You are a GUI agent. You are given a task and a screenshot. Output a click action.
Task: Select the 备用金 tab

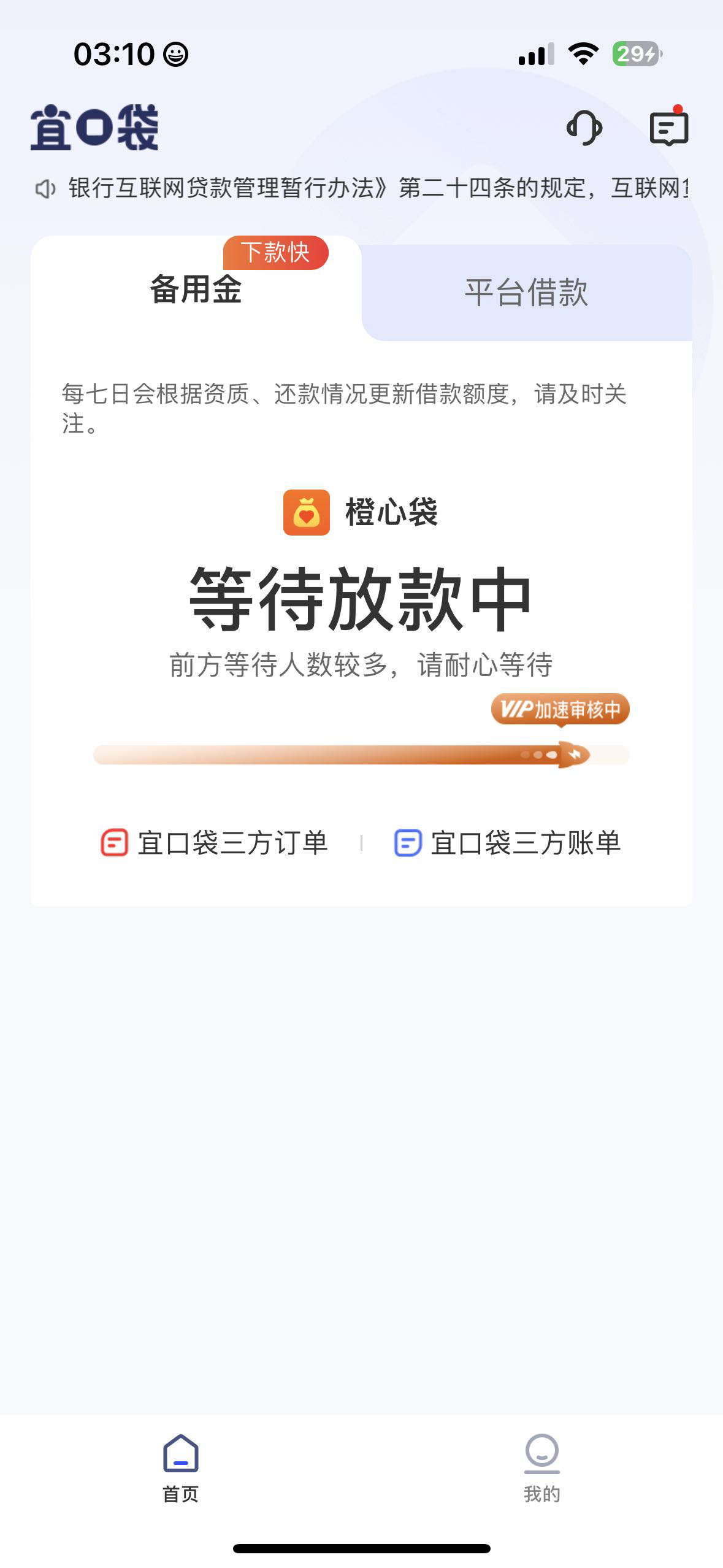(196, 290)
